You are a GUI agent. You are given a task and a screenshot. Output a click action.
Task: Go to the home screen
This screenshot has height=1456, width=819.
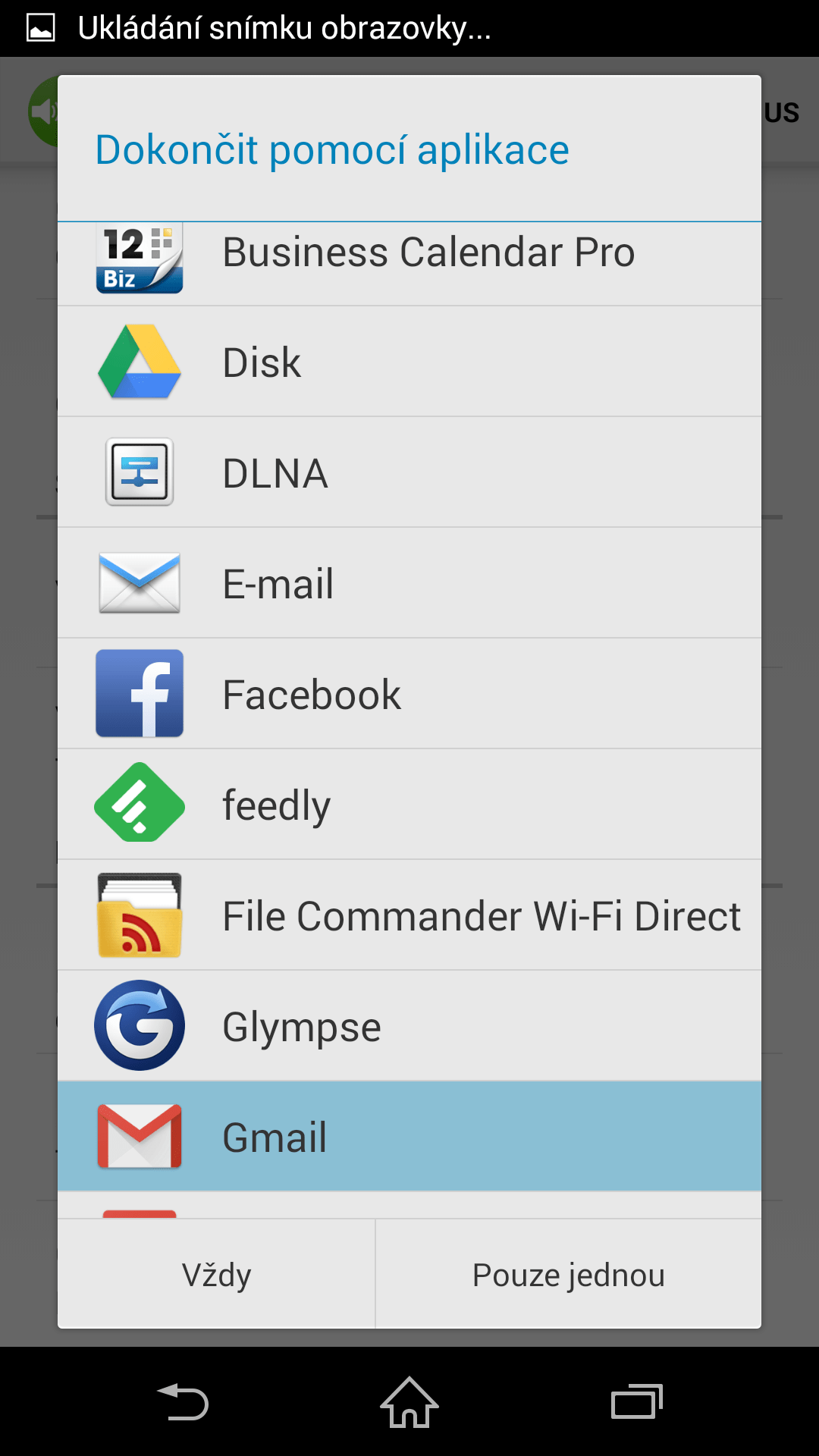(409, 1402)
